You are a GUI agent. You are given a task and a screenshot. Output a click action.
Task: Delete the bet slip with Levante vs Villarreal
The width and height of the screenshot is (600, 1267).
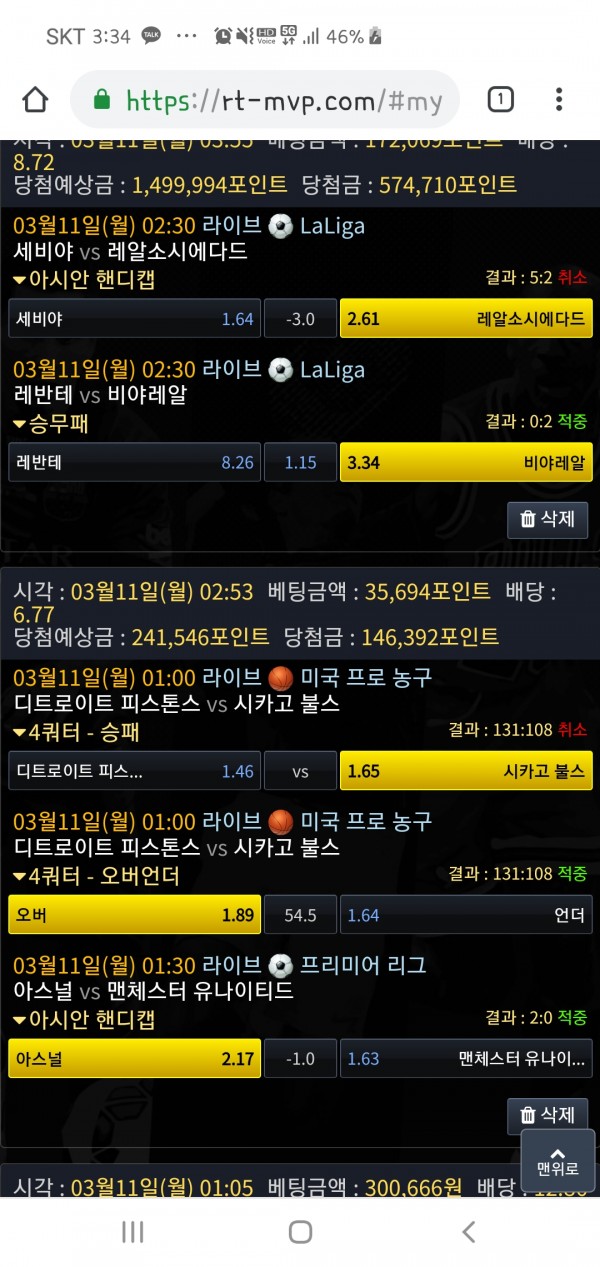[547, 519]
